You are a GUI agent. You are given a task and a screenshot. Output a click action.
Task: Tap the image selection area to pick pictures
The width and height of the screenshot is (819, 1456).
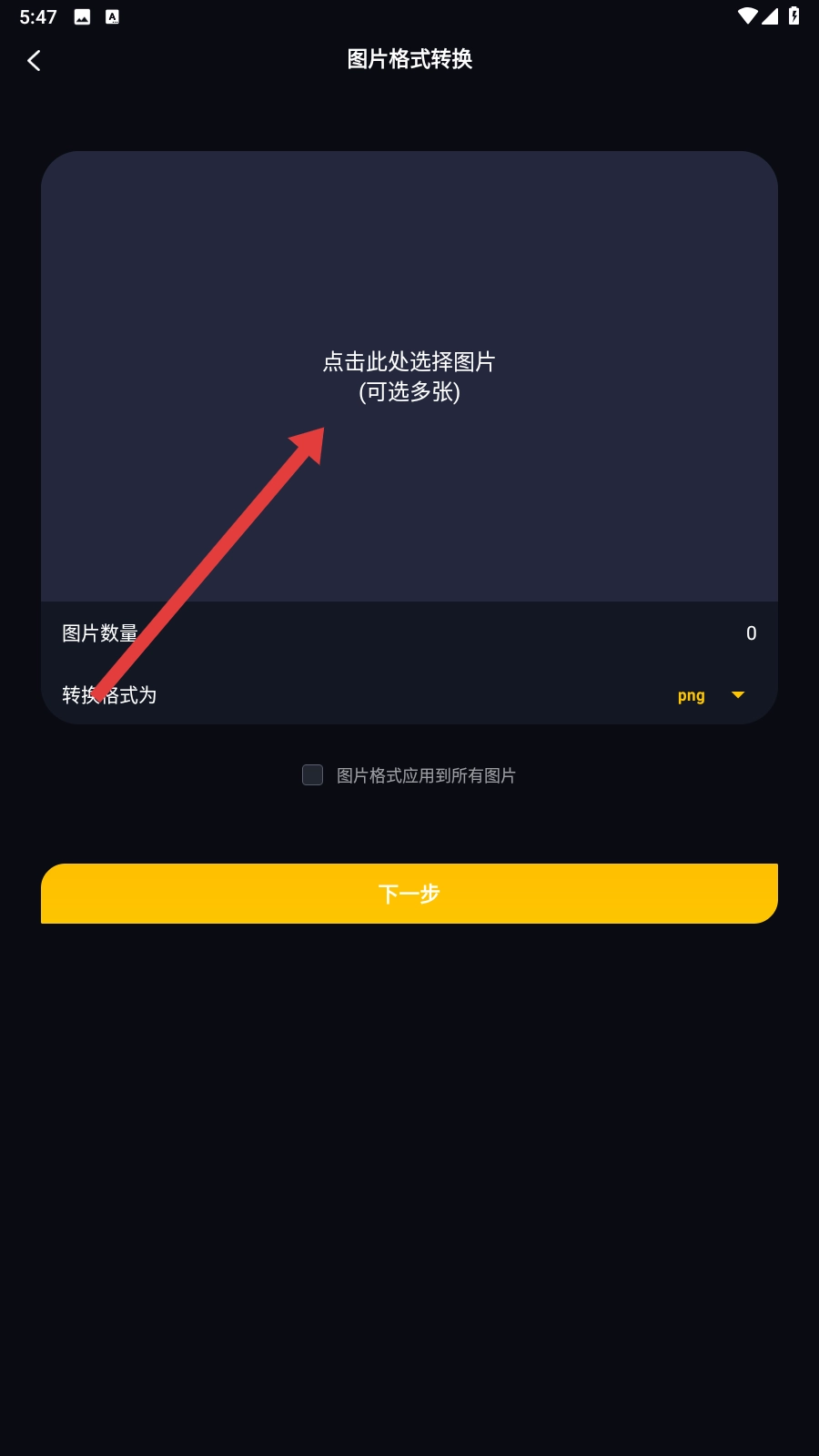click(x=409, y=376)
